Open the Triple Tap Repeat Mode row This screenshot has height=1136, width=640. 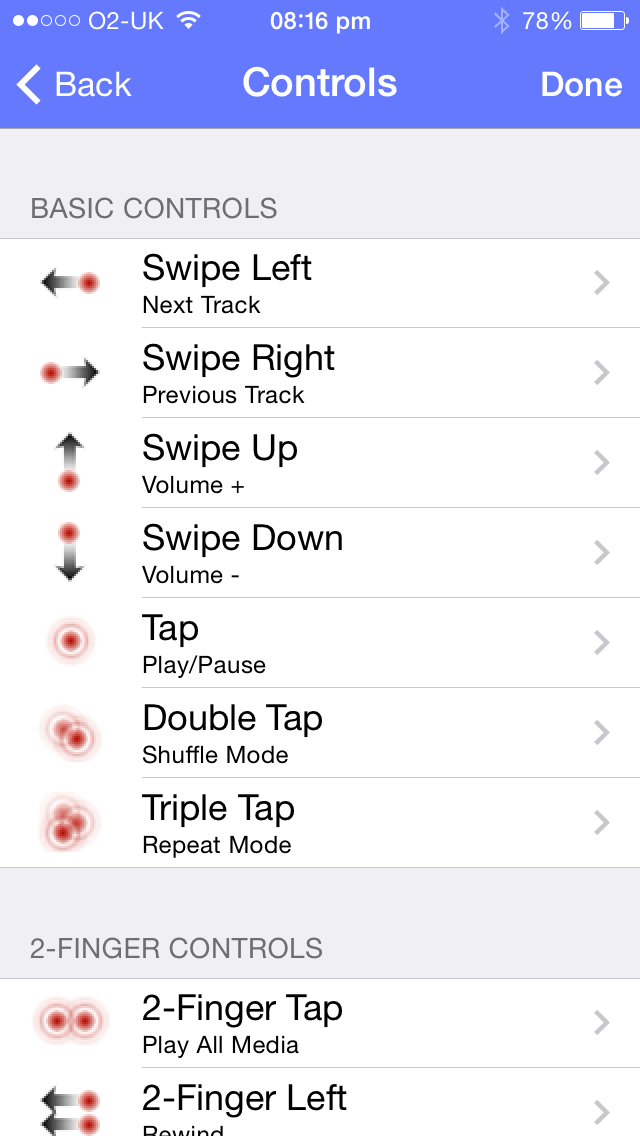tap(320, 822)
